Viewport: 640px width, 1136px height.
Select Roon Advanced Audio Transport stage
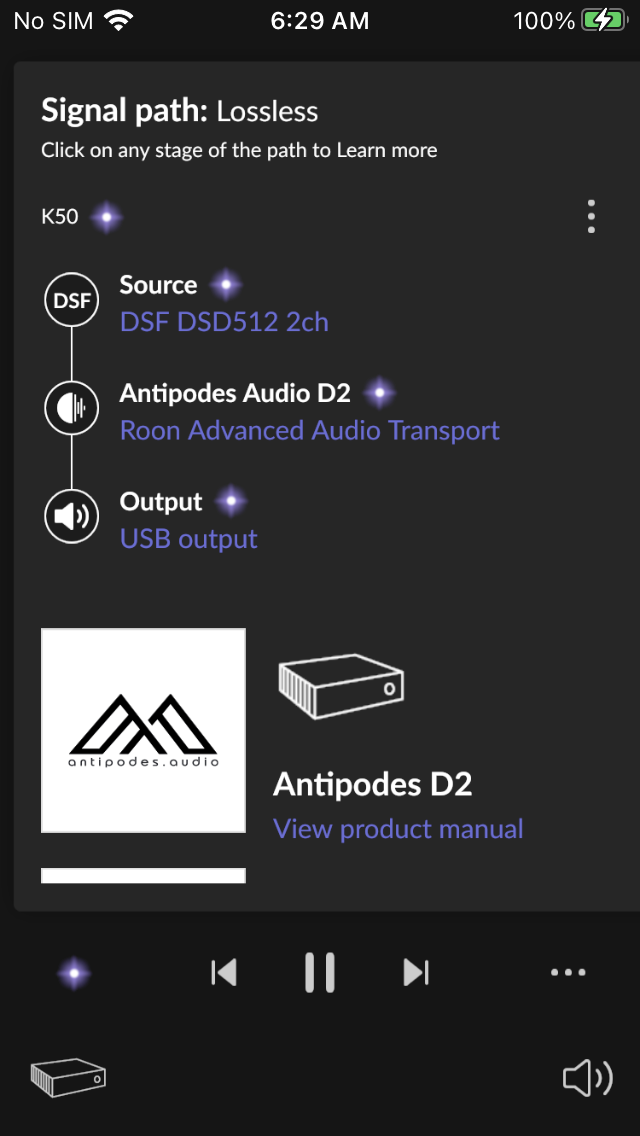309,430
